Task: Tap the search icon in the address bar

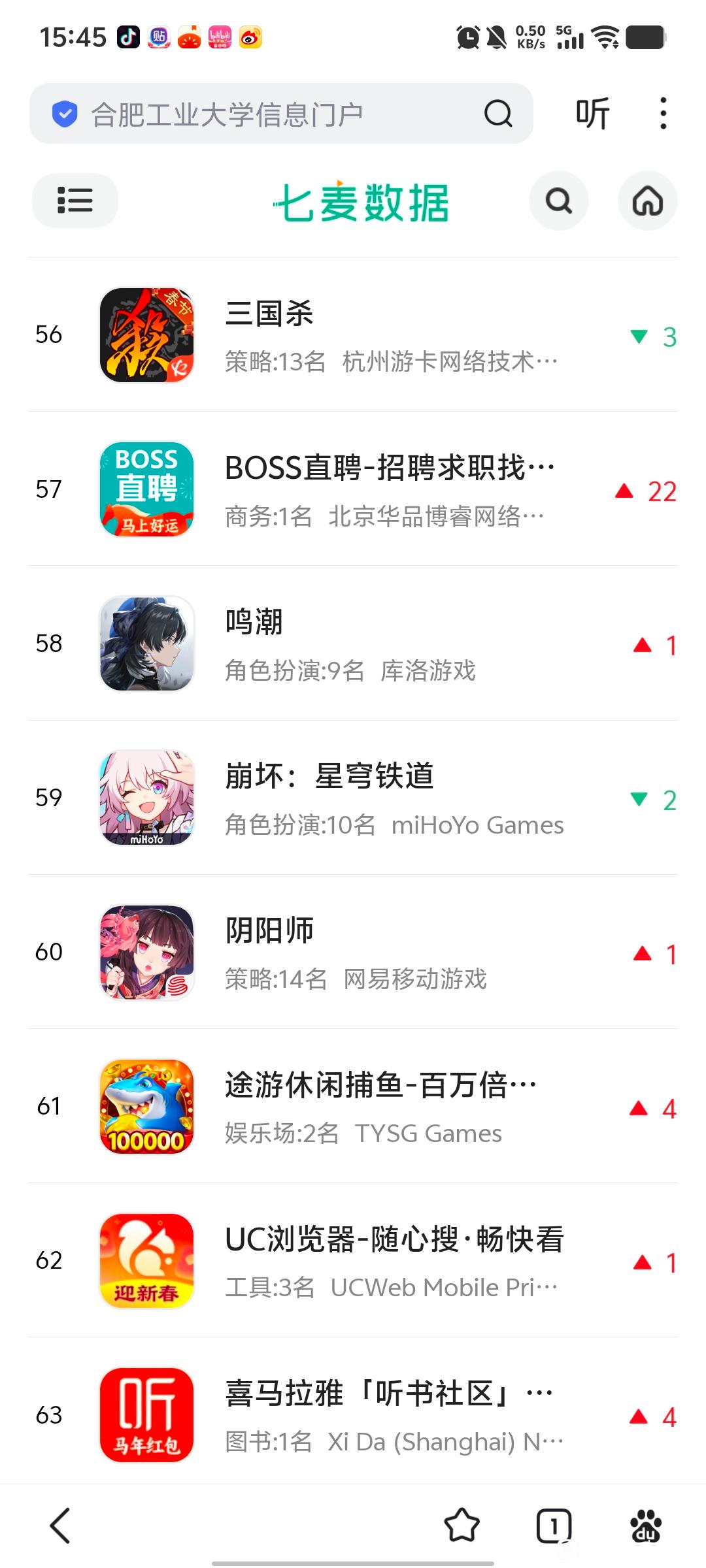Action: point(497,114)
